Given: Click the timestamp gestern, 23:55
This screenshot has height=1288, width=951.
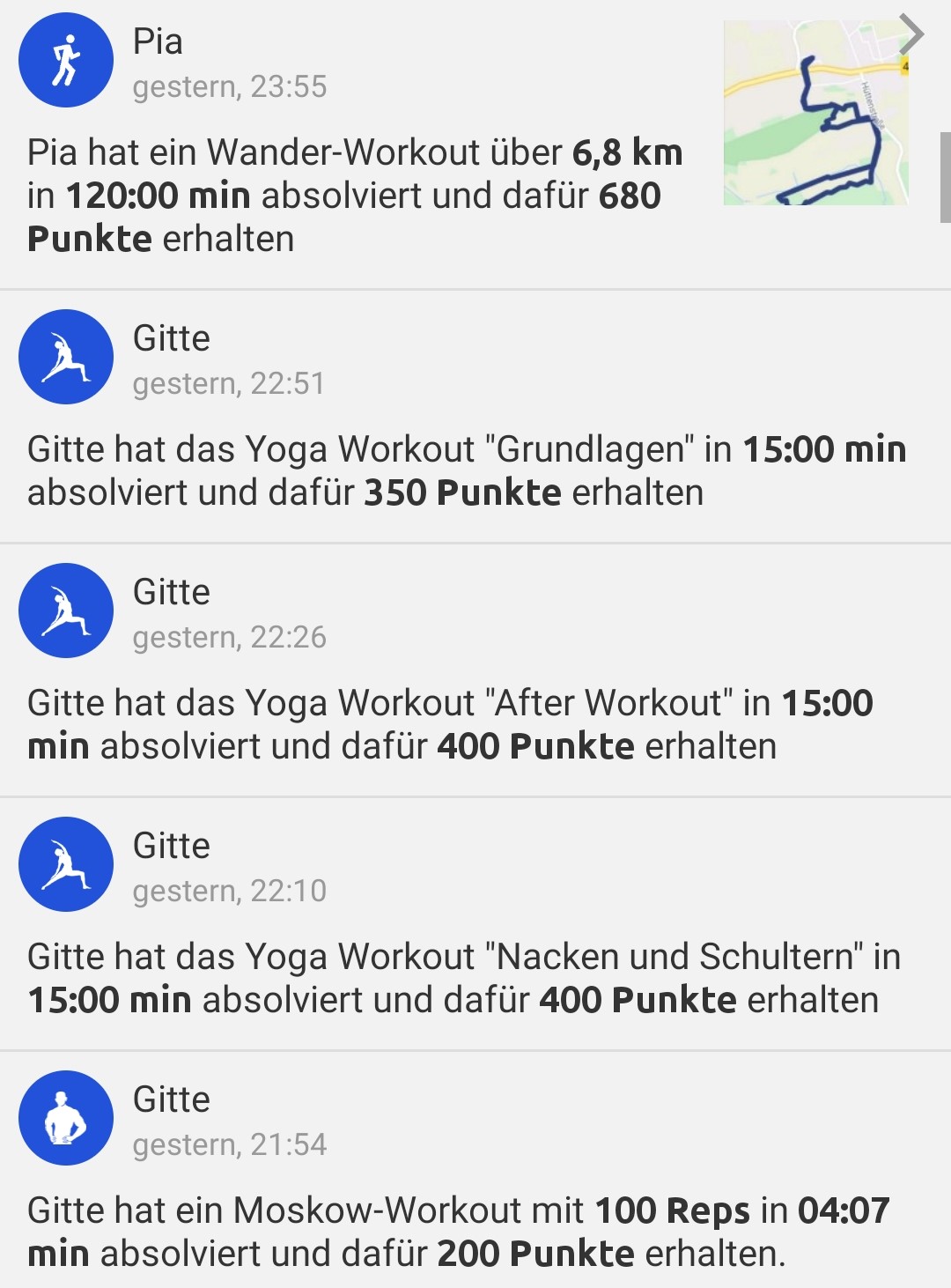Looking at the screenshot, I should [230, 87].
